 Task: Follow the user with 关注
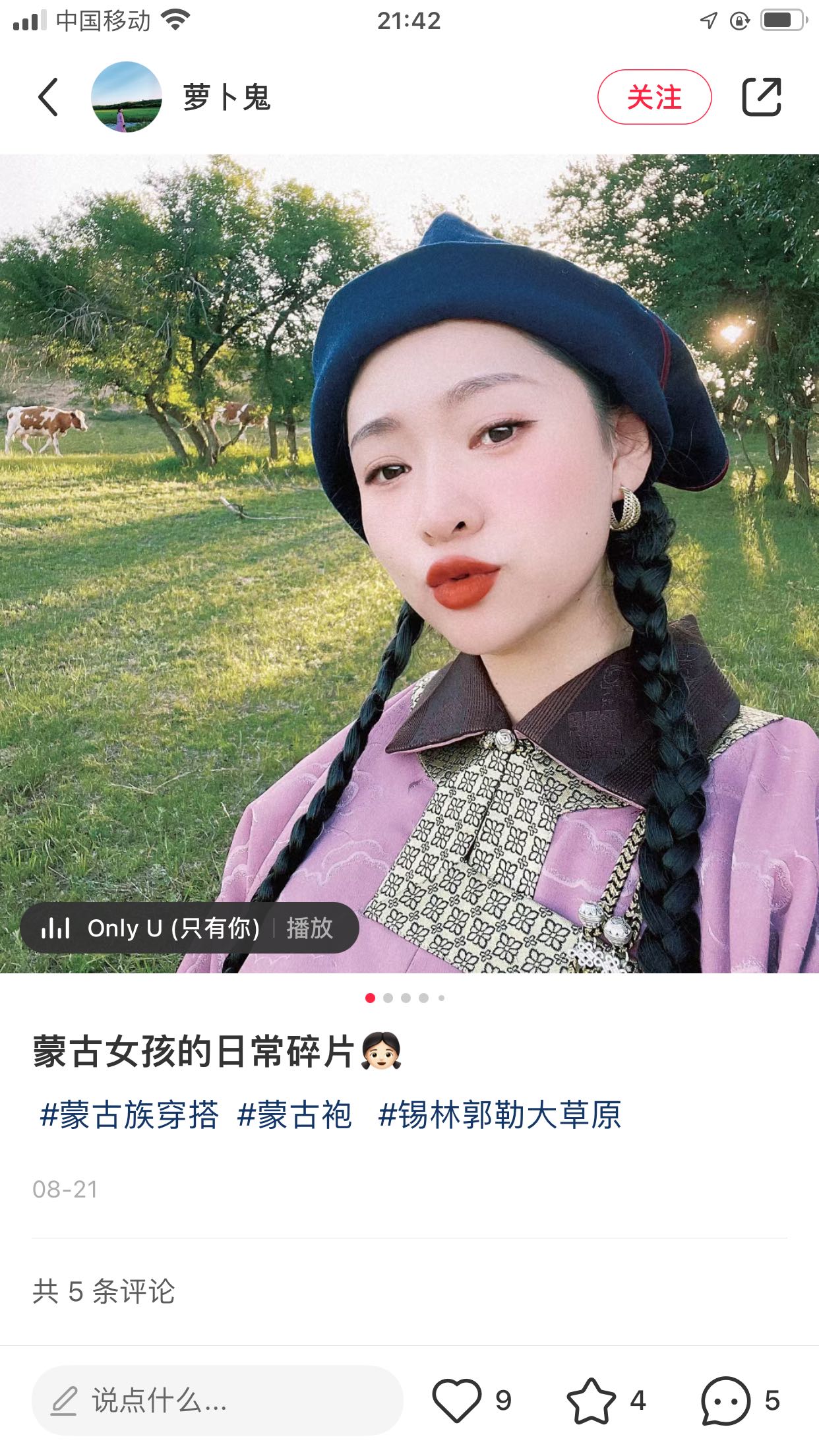pyautogui.click(x=653, y=97)
